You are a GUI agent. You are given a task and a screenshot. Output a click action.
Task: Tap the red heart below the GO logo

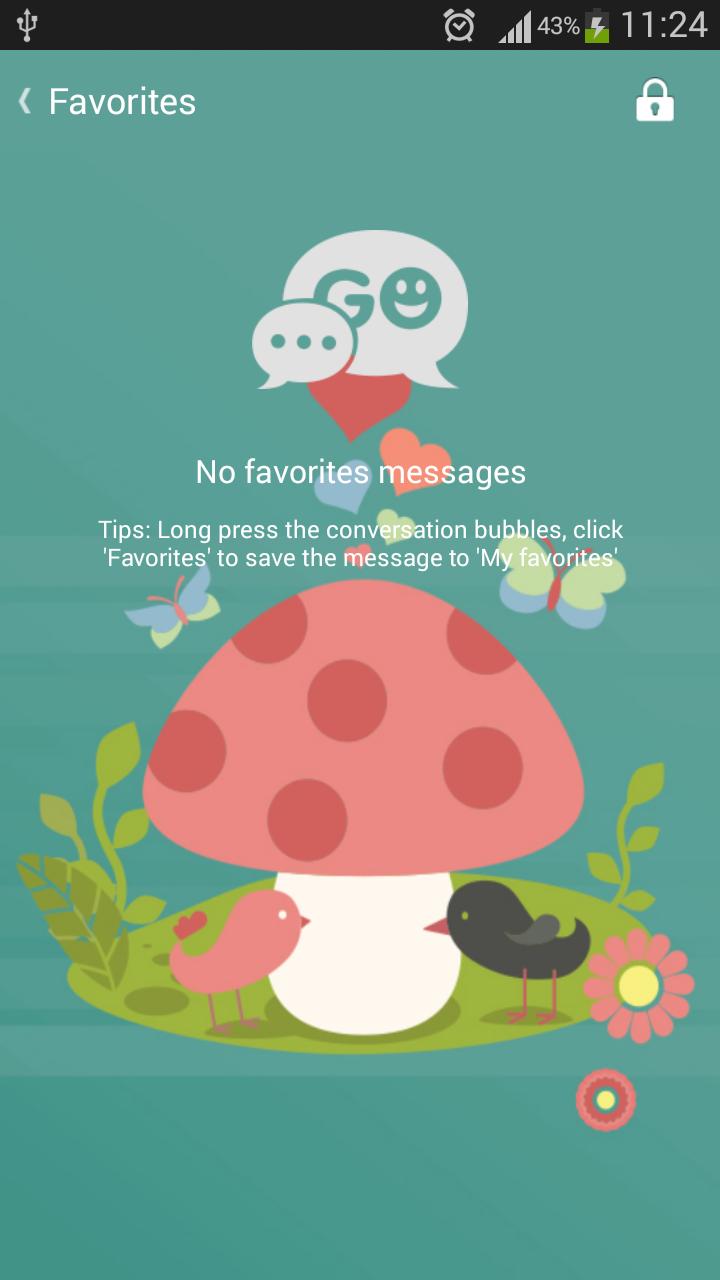pyautogui.click(x=360, y=405)
